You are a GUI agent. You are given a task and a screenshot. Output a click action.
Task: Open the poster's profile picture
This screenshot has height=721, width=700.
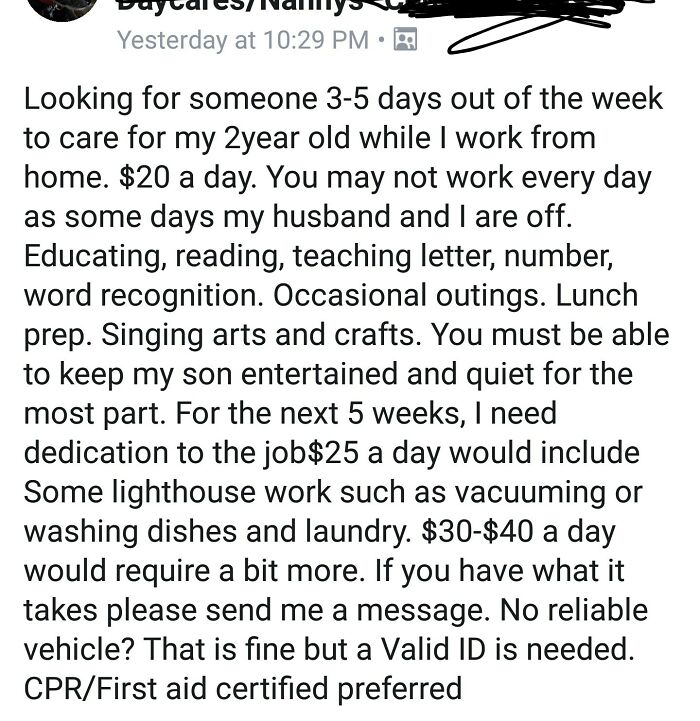62,10
